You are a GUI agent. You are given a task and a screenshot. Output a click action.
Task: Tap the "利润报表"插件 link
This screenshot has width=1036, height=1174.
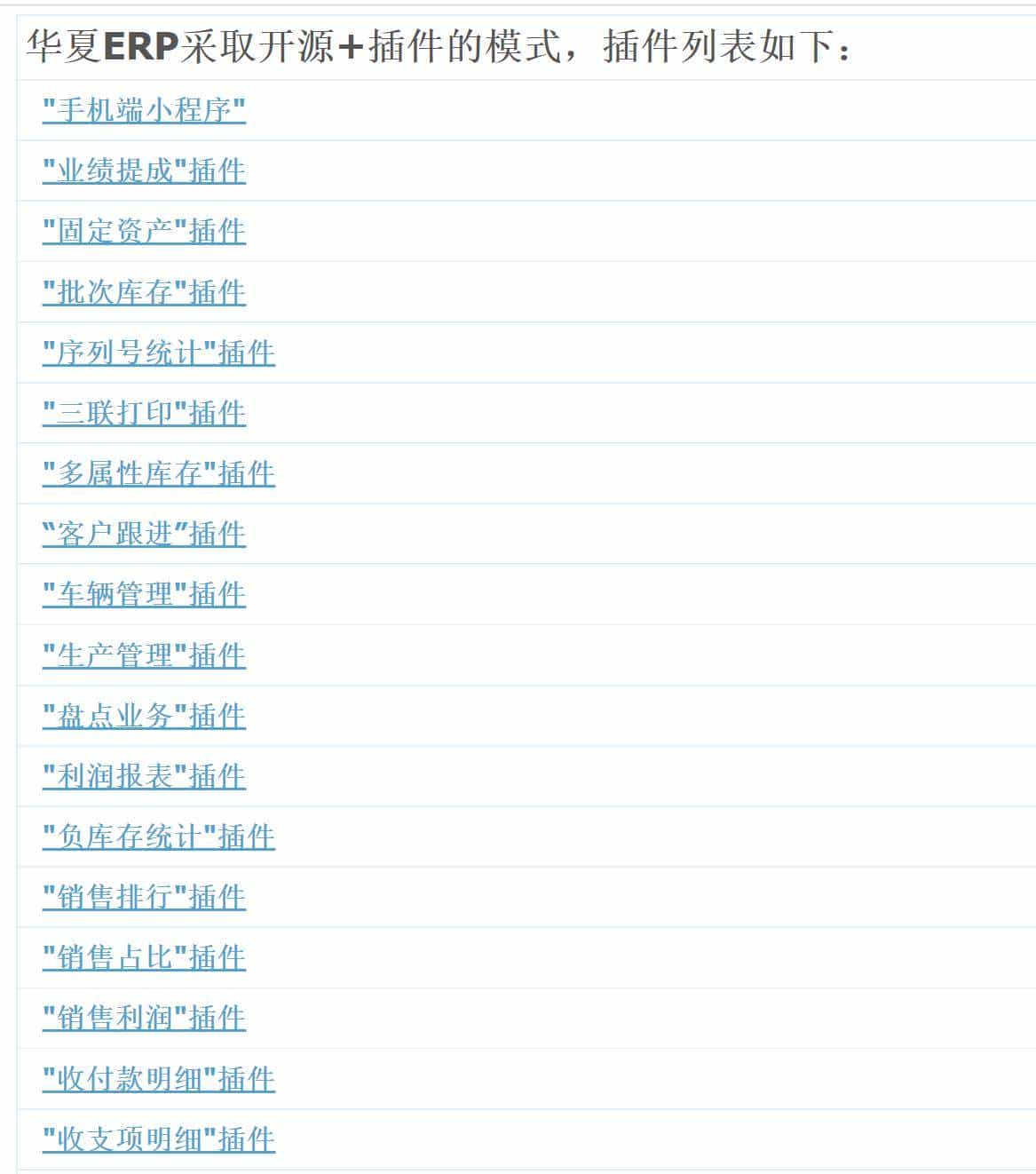[x=144, y=776]
